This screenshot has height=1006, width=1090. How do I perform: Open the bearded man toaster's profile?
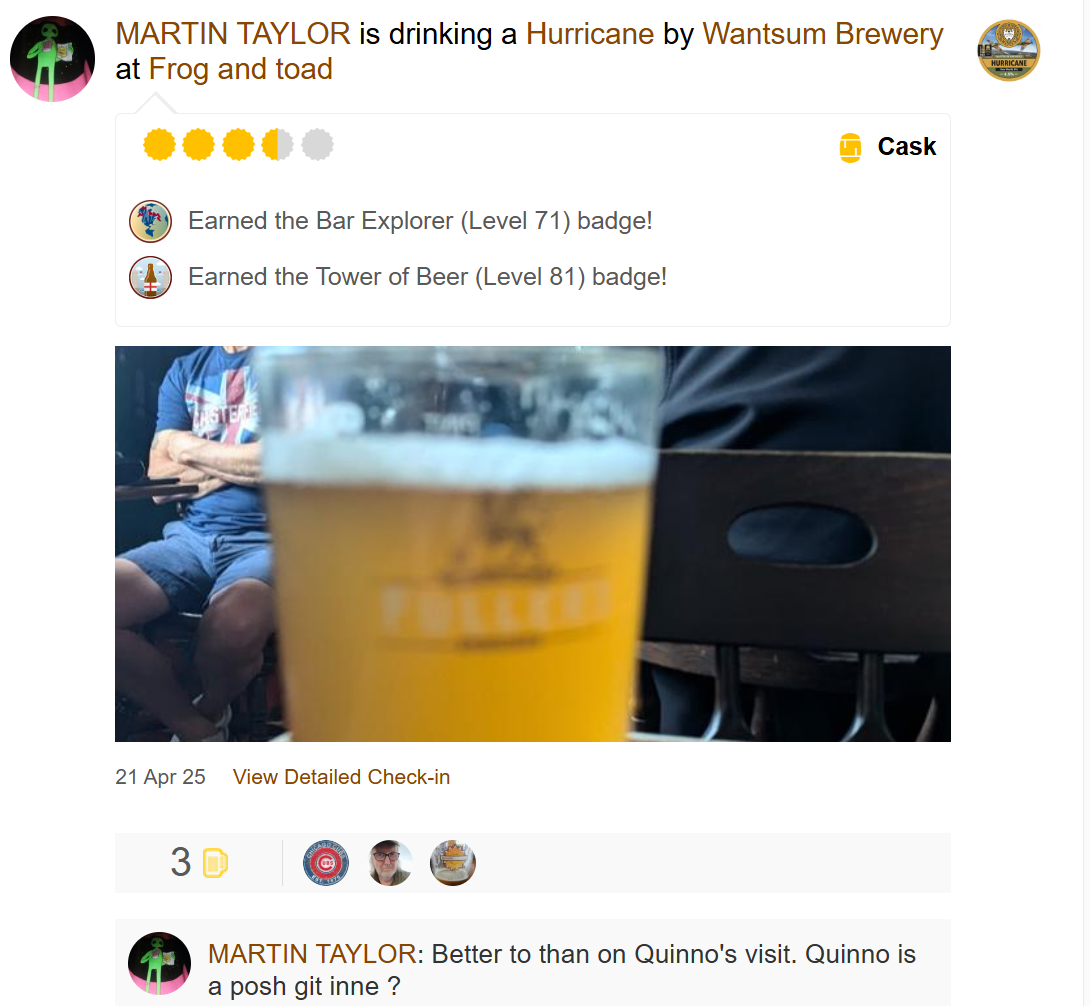click(x=390, y=863)
